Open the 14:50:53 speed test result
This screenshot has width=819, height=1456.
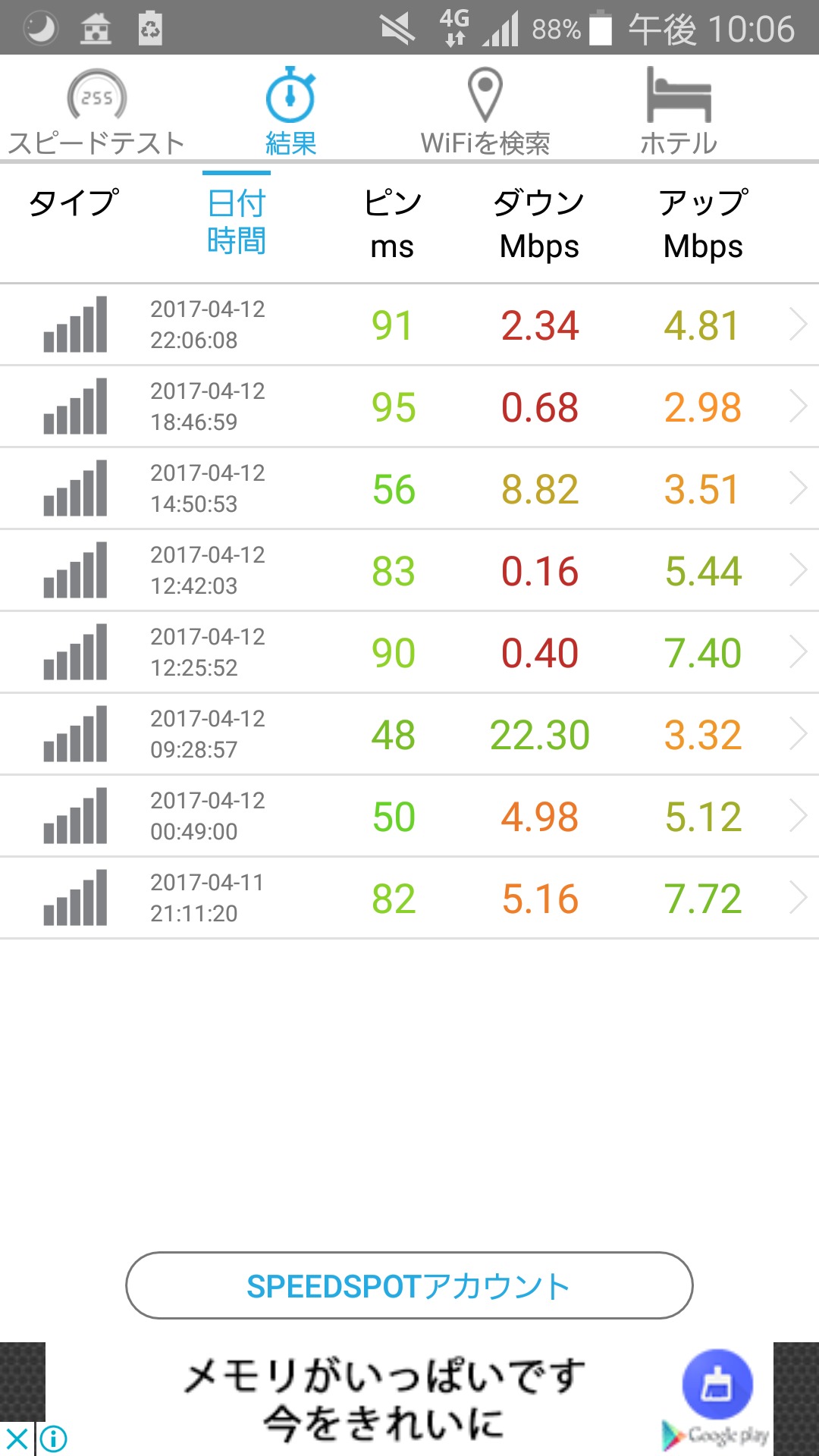click(x=409, y=489)
